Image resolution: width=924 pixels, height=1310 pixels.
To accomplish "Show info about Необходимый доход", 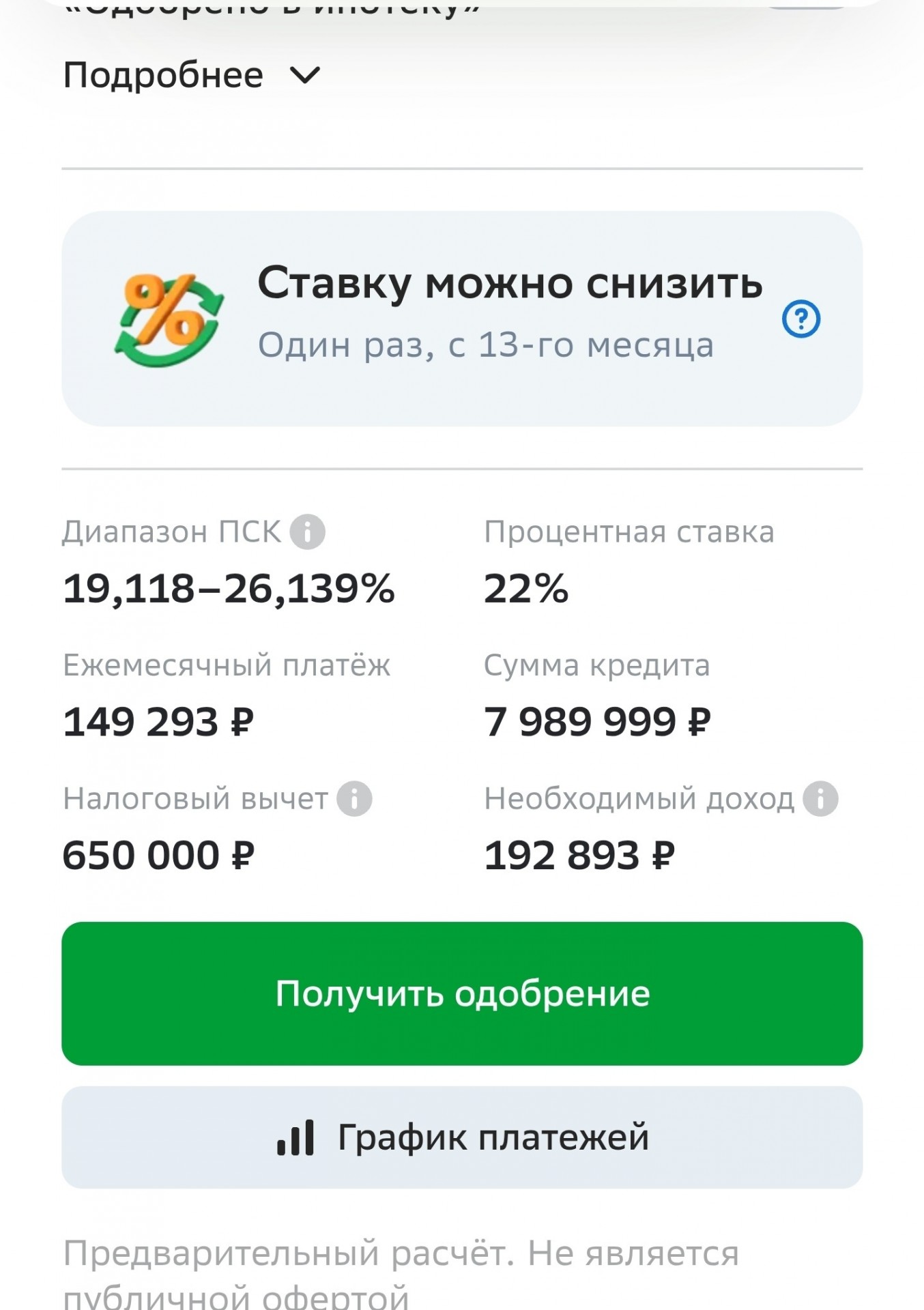I will pyautogui.click(x=820, y=798).
